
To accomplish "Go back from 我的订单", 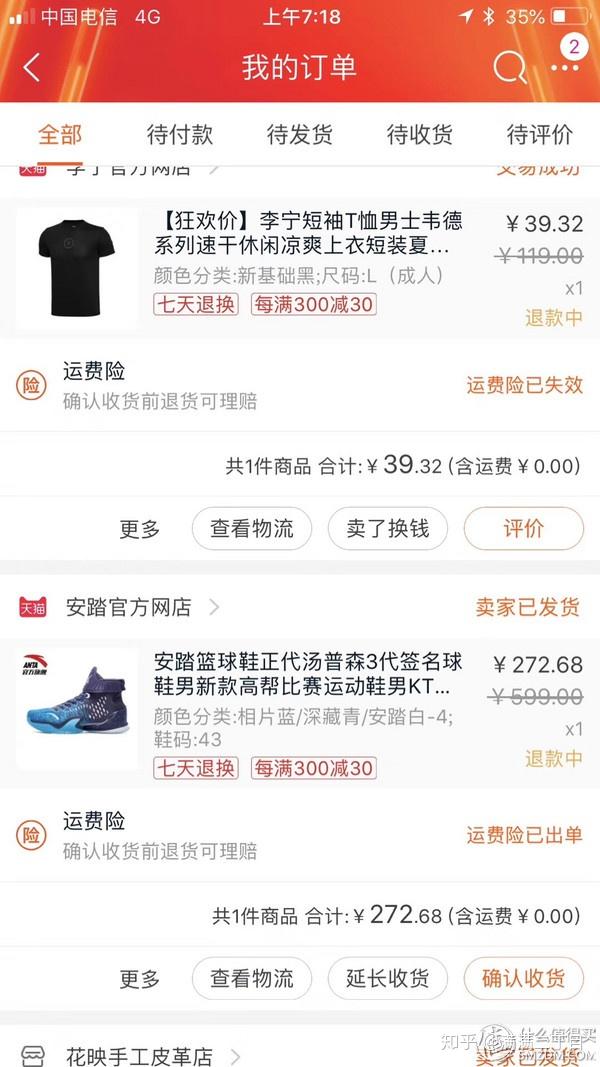I will pyautogui.click(x=32, y=68).
